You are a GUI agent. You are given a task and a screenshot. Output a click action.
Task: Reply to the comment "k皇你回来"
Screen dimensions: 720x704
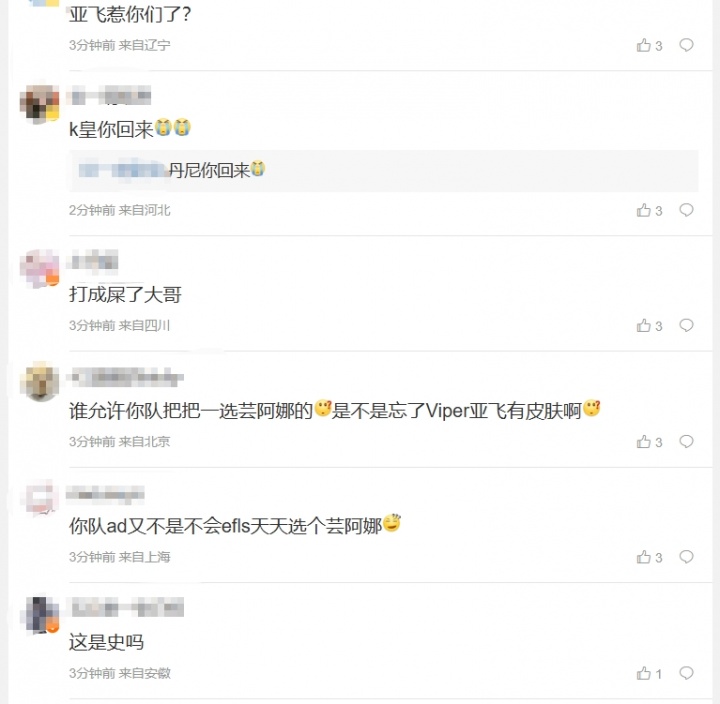686,210
